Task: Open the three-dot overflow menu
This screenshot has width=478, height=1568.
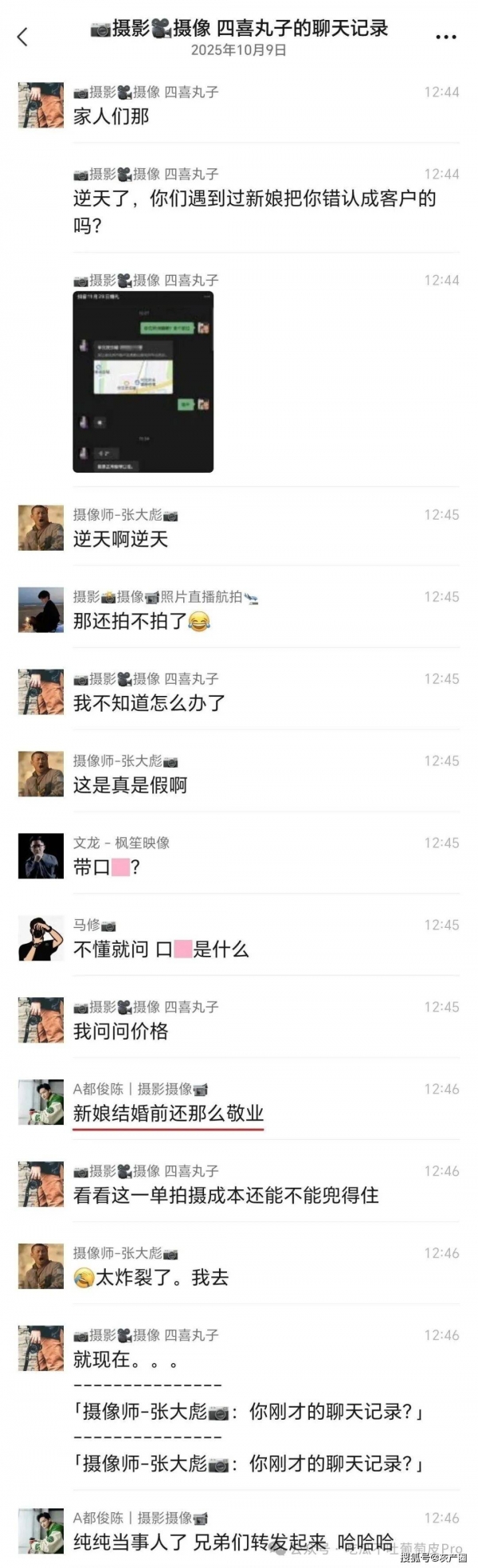Action: point(446,37)
